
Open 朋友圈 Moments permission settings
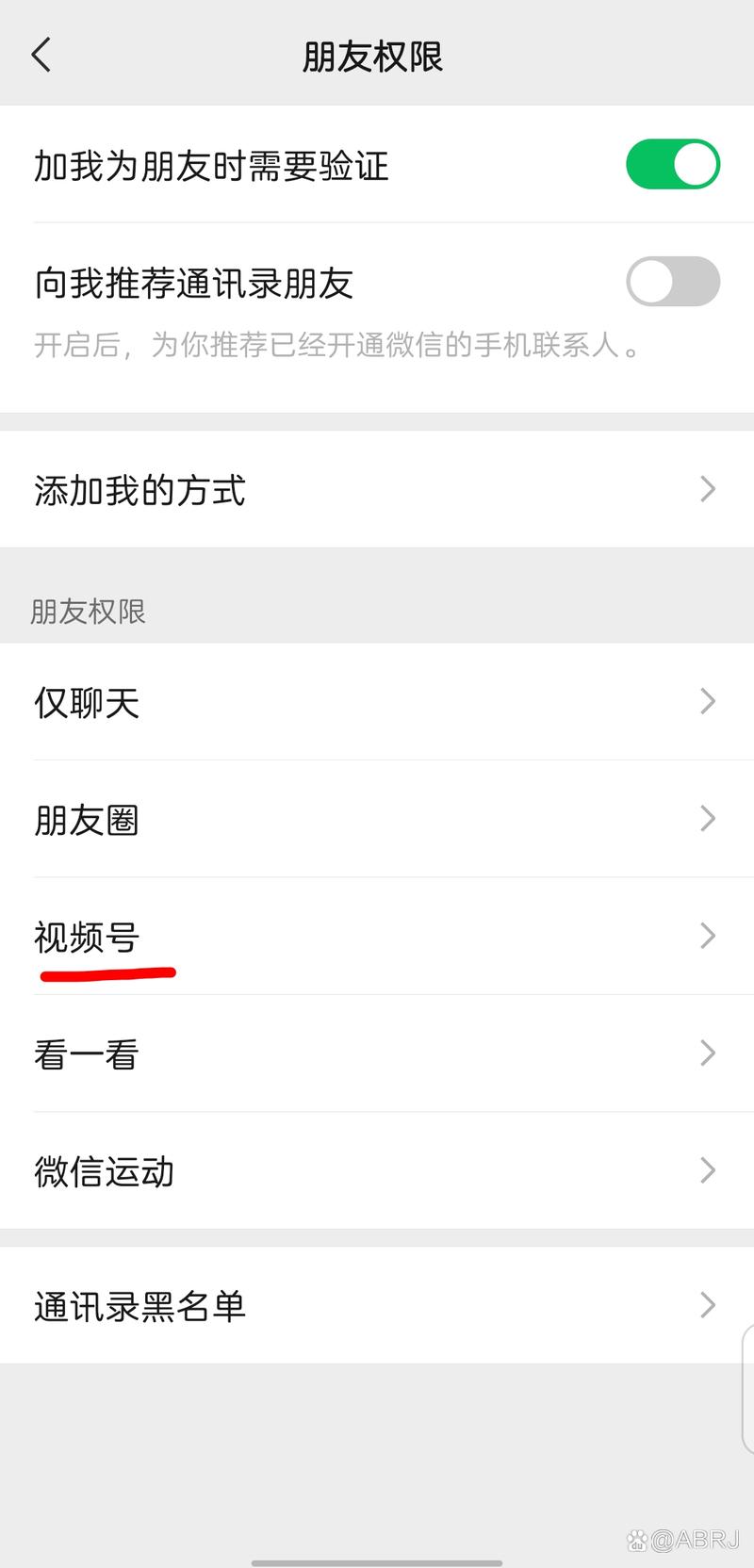[377, 819]
